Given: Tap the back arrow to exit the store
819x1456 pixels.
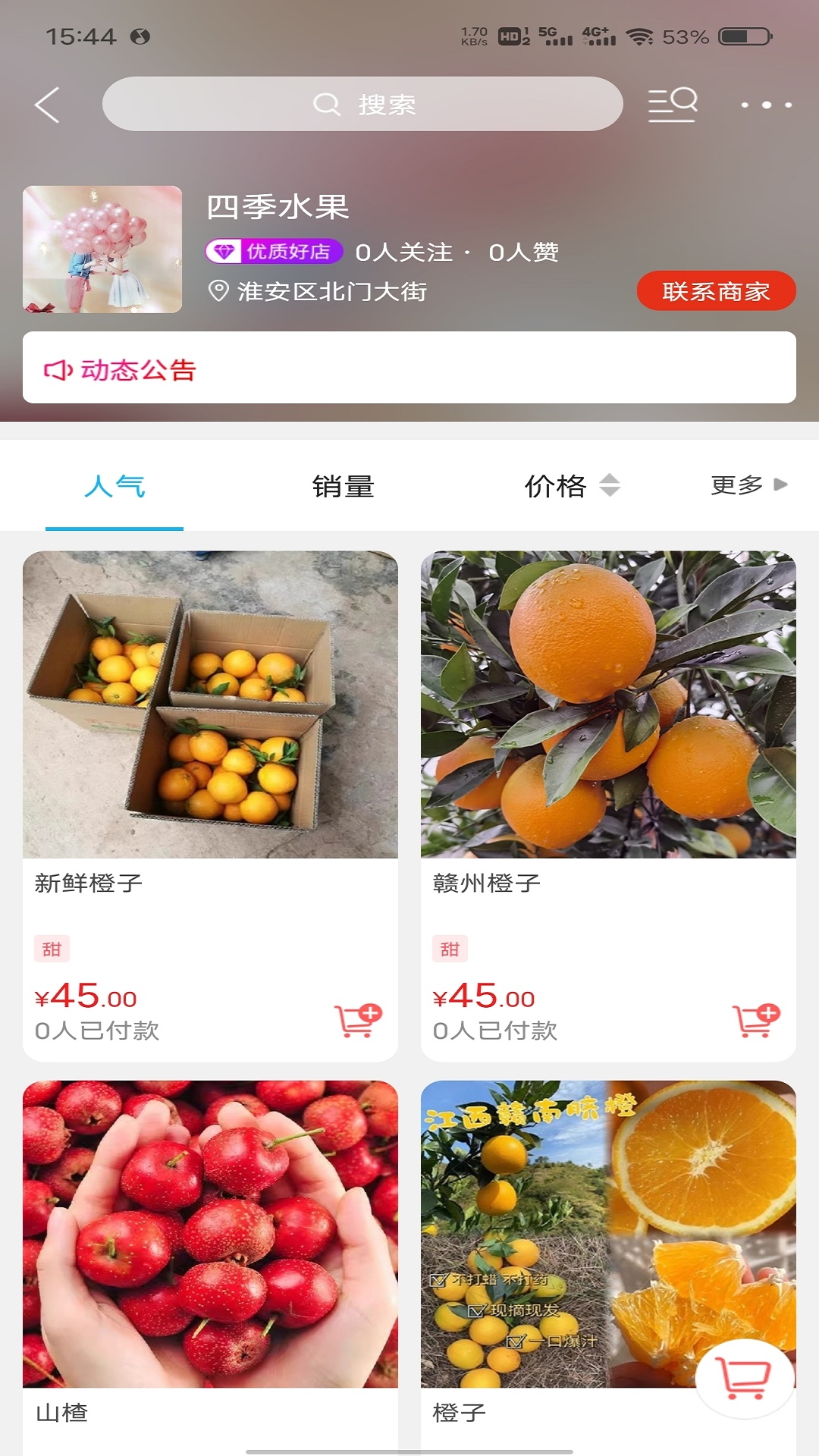Looking at the screenshot, I should pos(47,105).
